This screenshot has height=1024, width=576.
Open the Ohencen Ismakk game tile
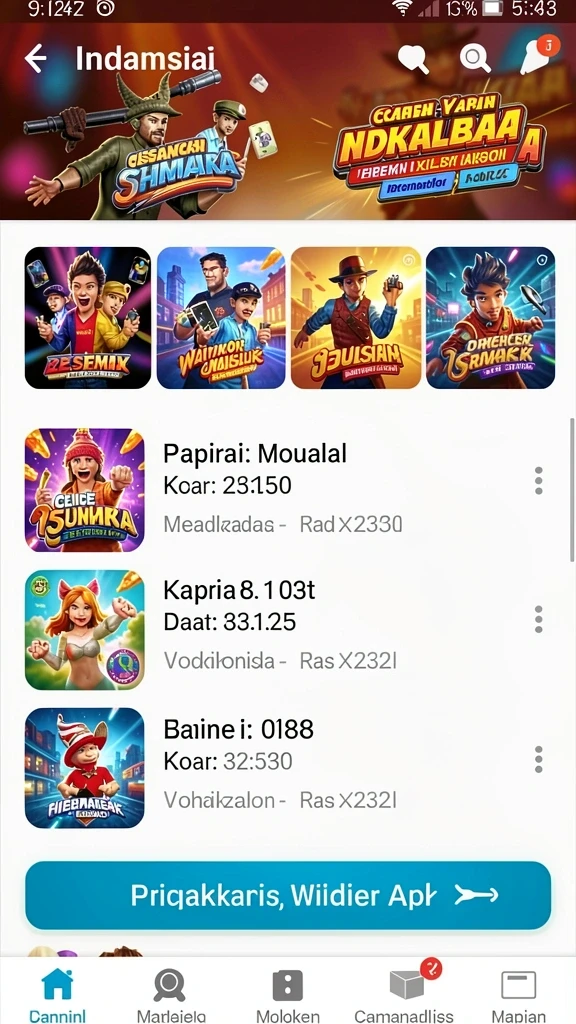pos(490,318)
